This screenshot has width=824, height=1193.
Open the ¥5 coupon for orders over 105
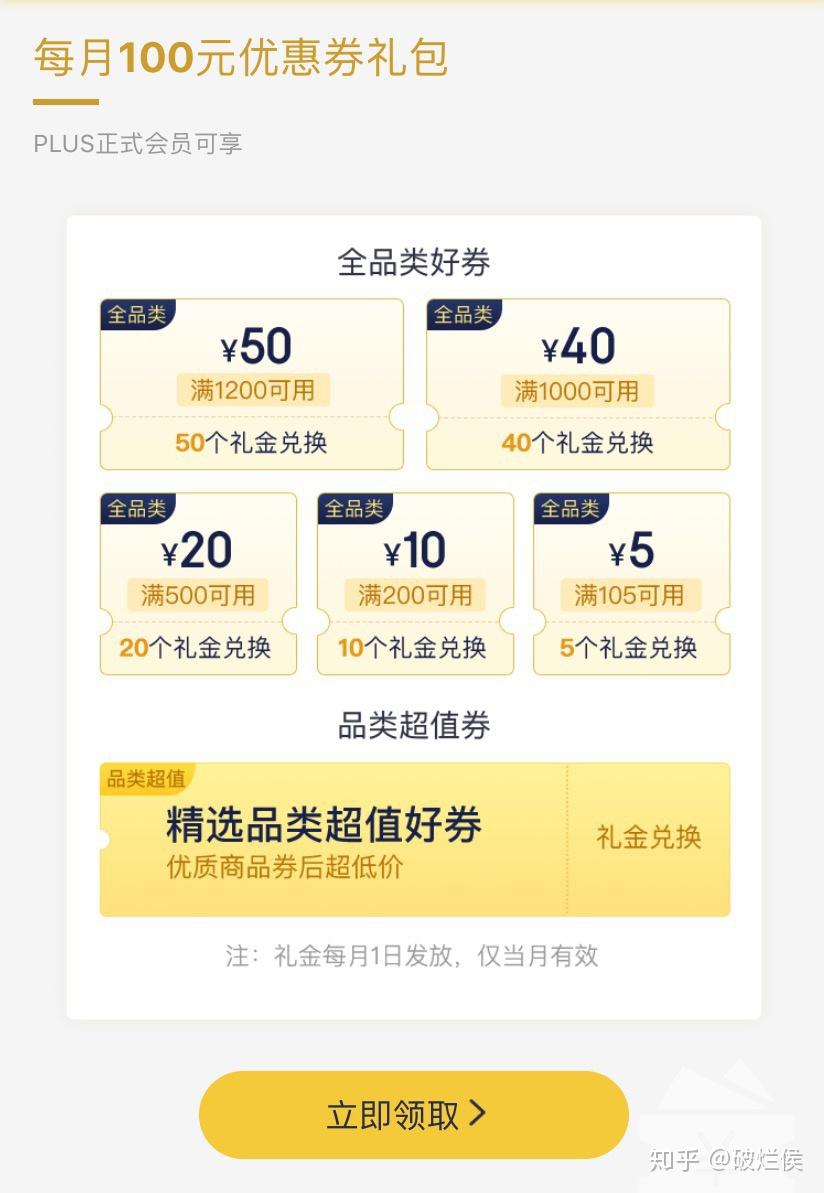631,584
